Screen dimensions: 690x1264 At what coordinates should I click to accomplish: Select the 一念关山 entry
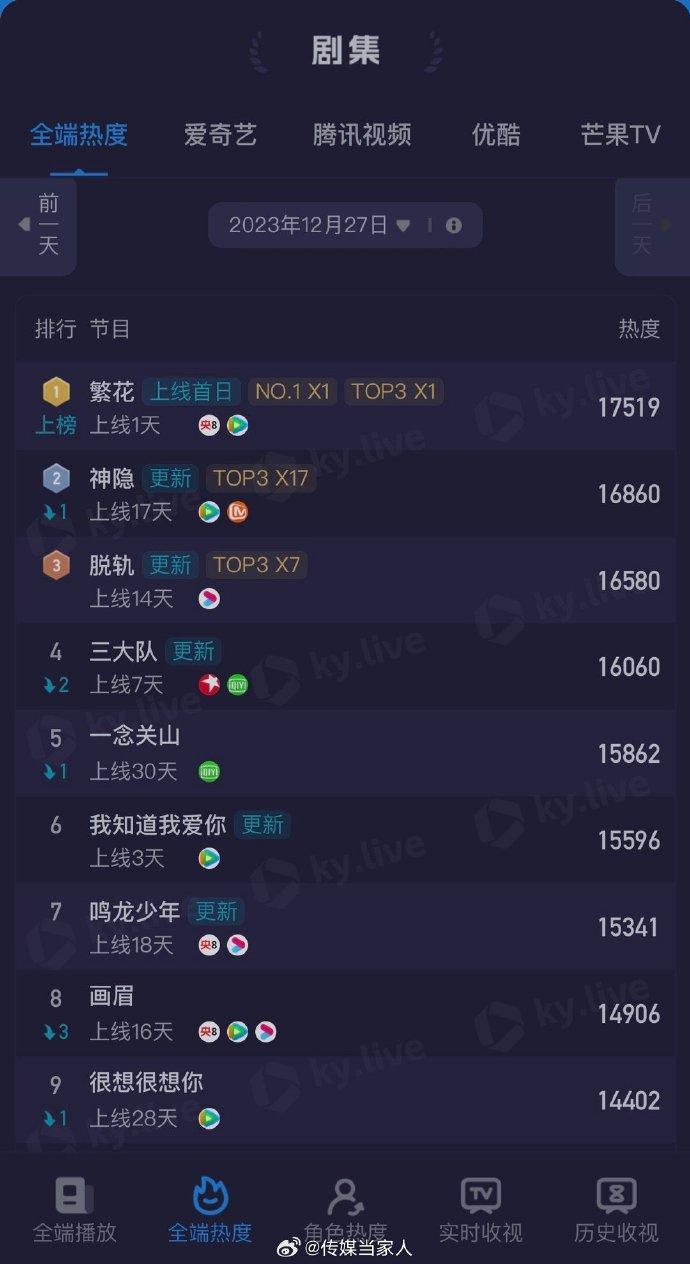(345, 753)
